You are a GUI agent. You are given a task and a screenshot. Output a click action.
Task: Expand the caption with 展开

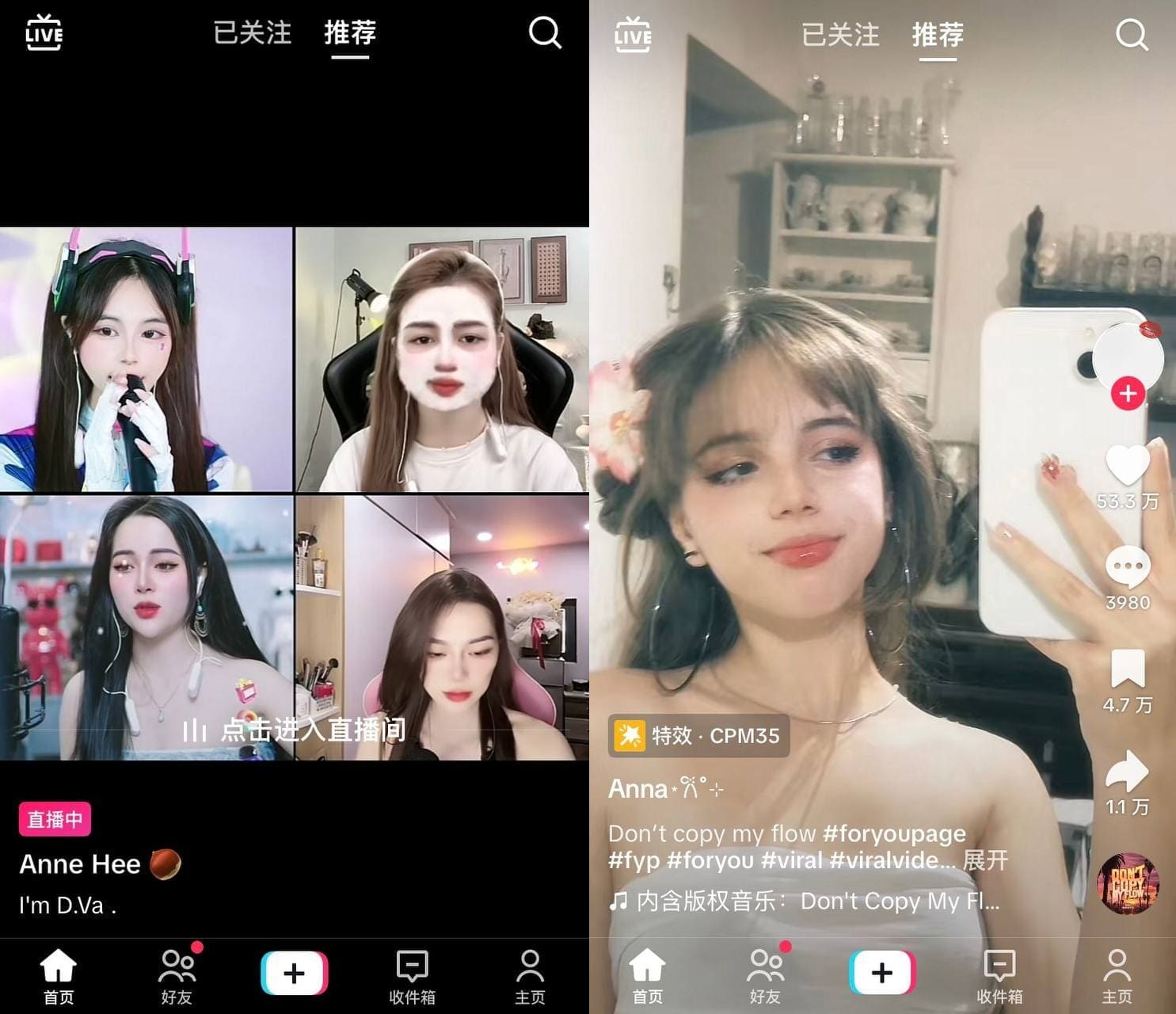[x=985, y=860]
